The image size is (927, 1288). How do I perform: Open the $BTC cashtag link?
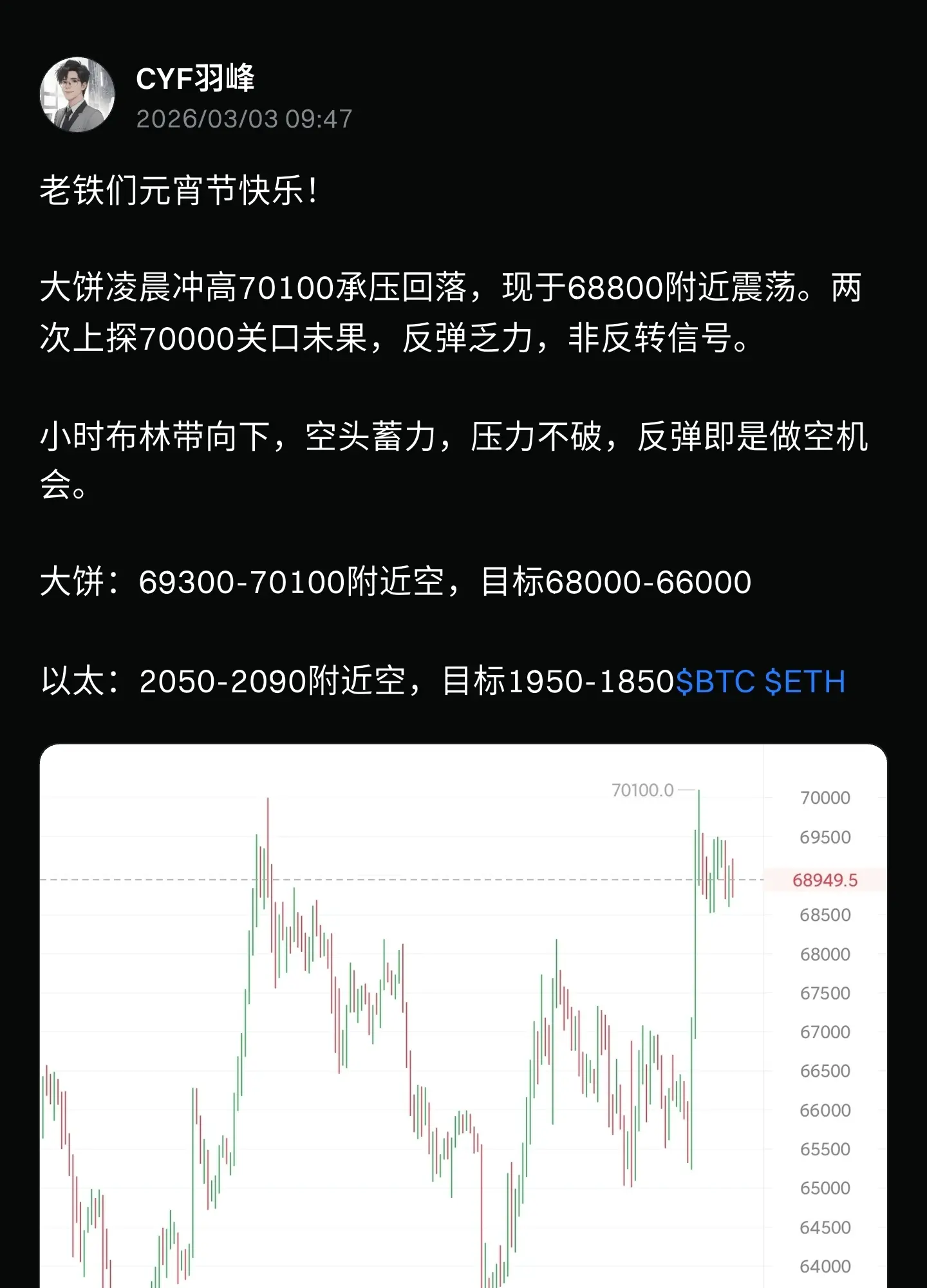coord(715,682)
